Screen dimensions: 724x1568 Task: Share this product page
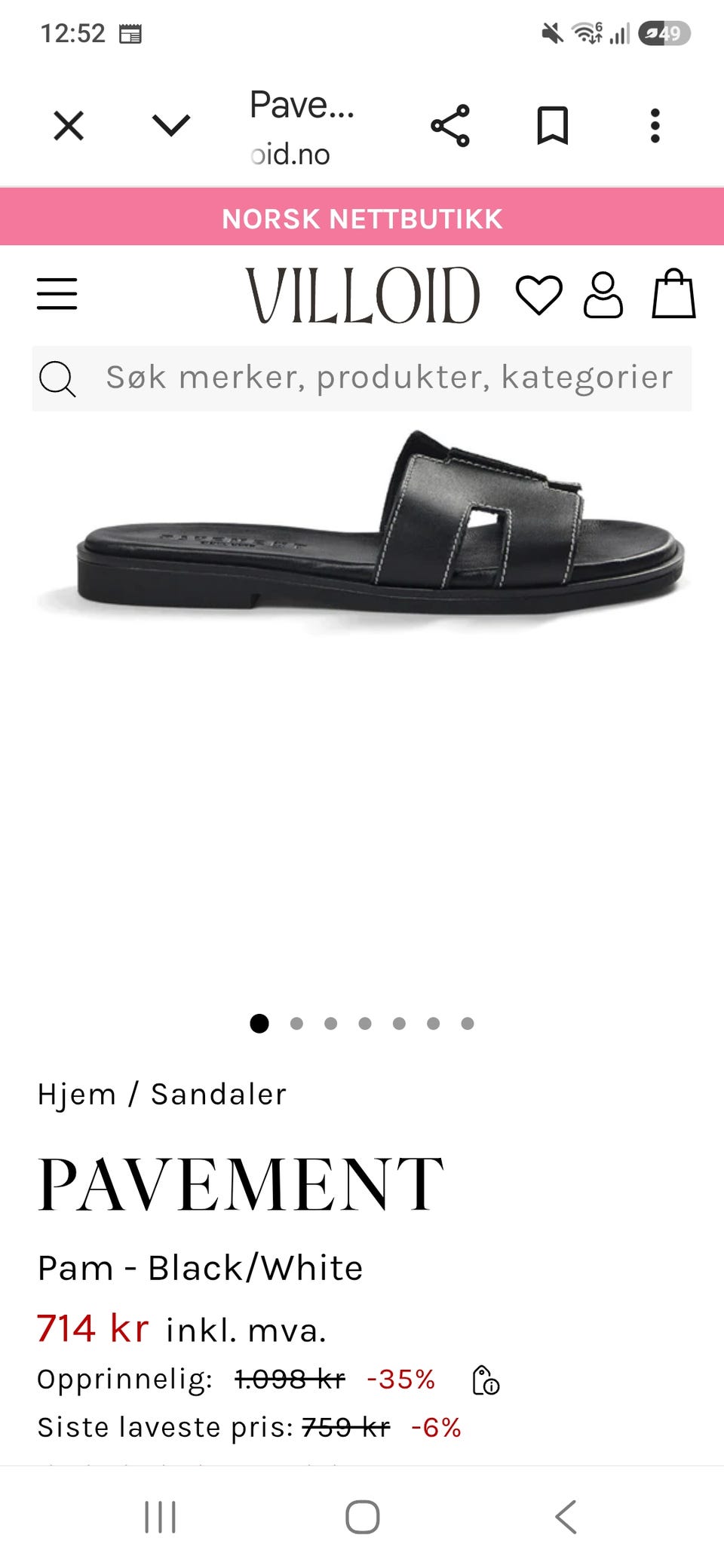coord(450,125)
